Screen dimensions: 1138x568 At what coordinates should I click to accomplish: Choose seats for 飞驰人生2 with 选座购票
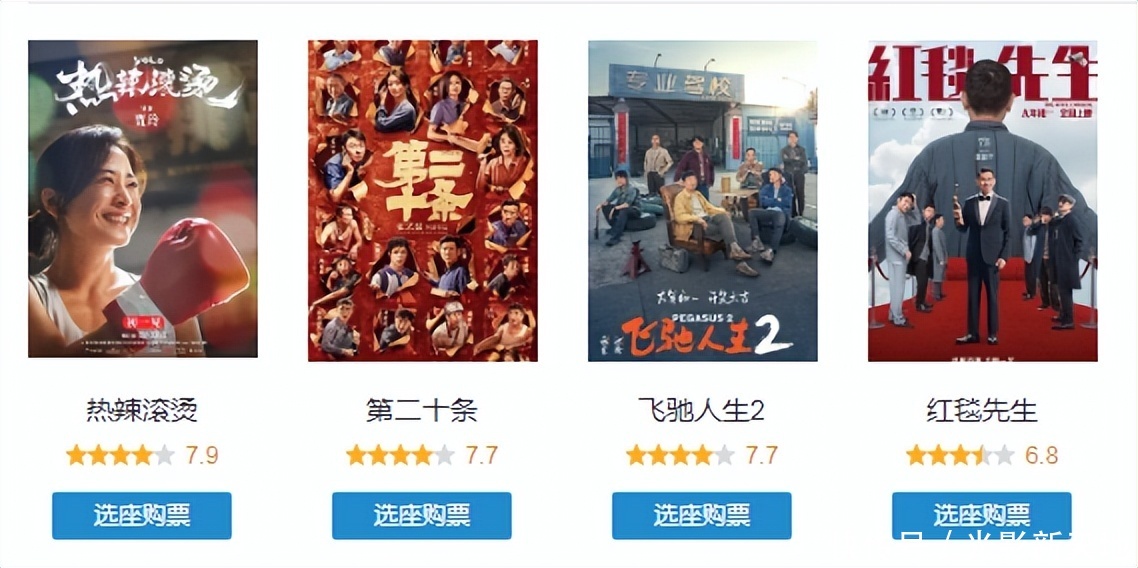pyautogui.click(x=702, y=515)
